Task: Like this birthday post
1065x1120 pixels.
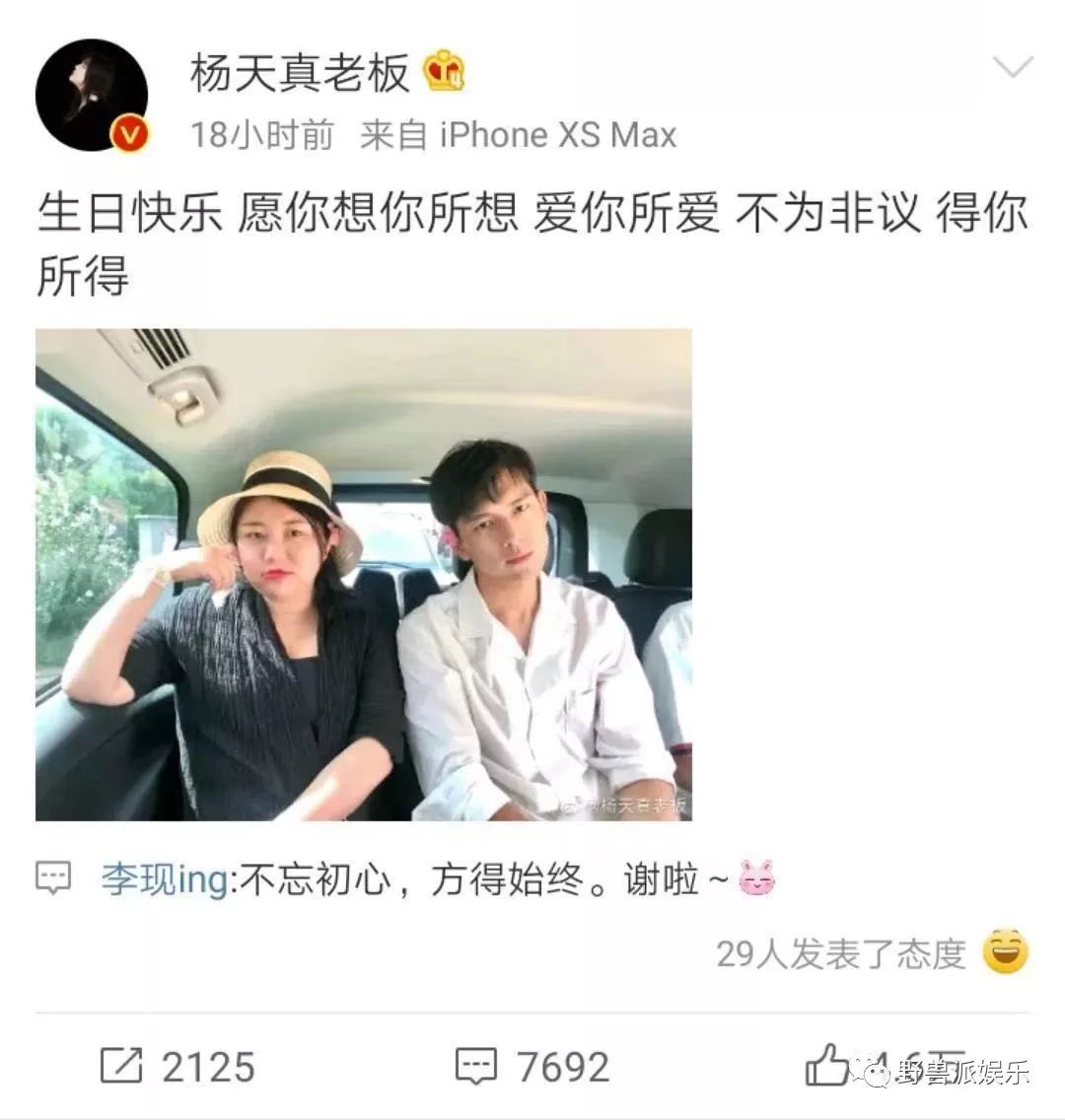Action: pyautogui.click(x=826, y=1066)
